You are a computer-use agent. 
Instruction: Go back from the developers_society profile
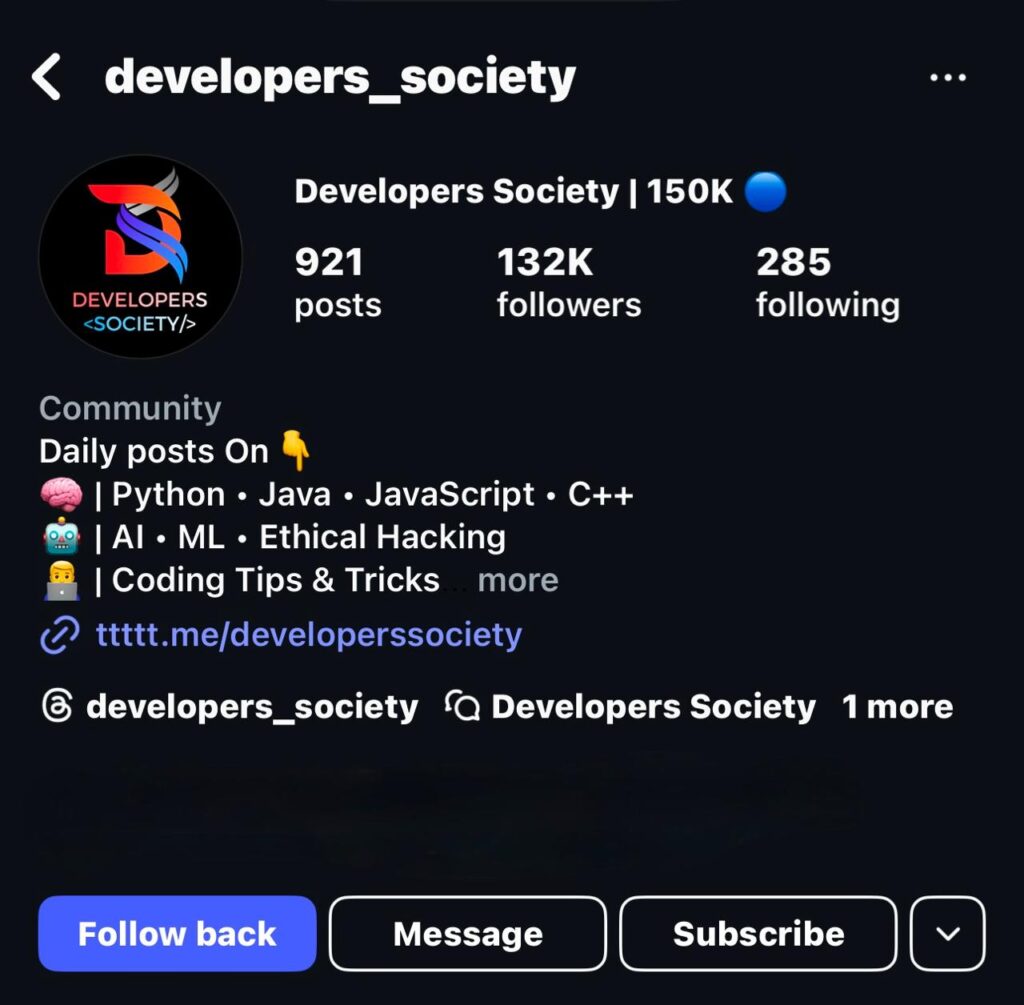(x=47, y=78)
